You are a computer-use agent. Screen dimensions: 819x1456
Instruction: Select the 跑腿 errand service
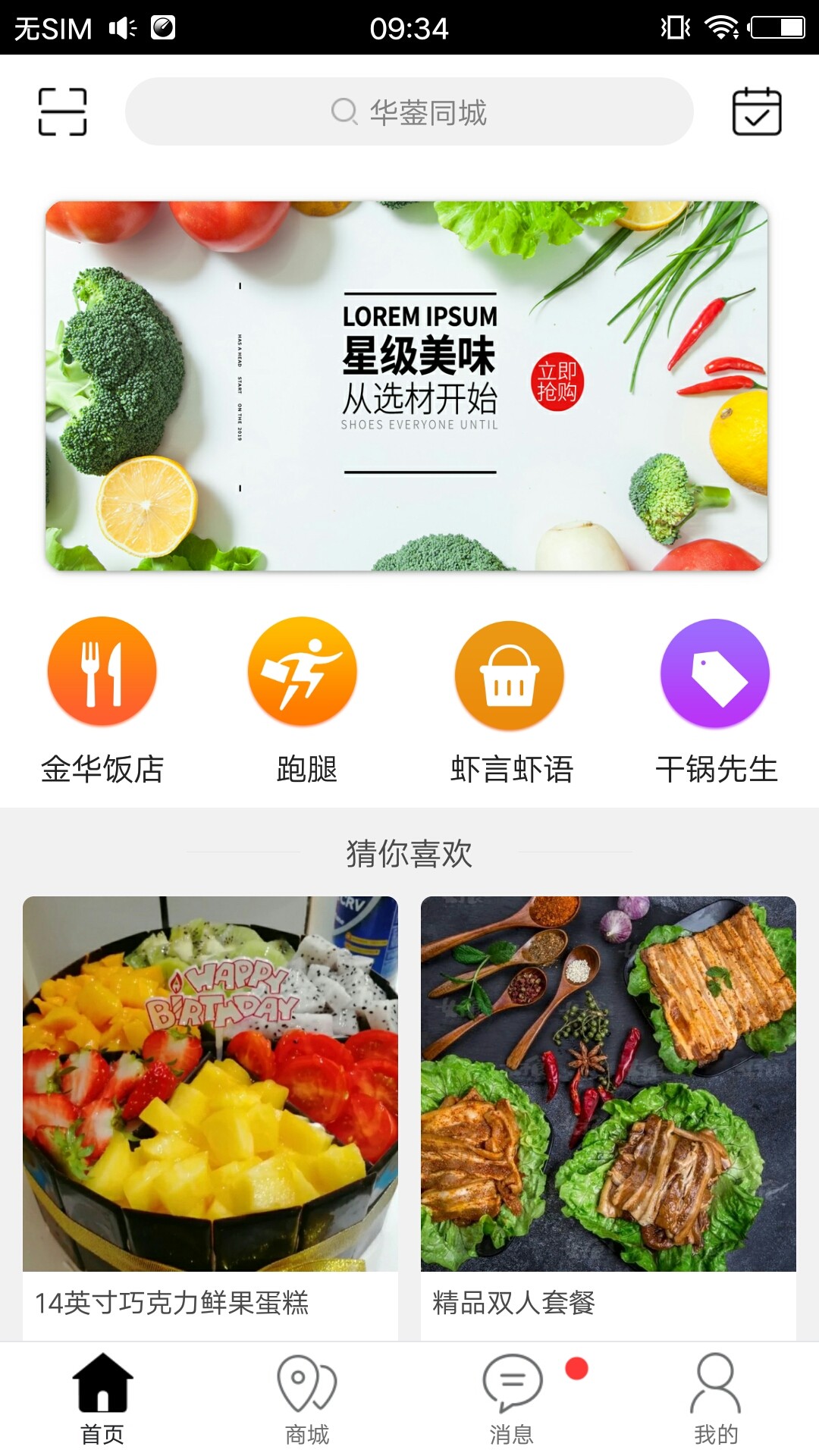pos(306,699)
